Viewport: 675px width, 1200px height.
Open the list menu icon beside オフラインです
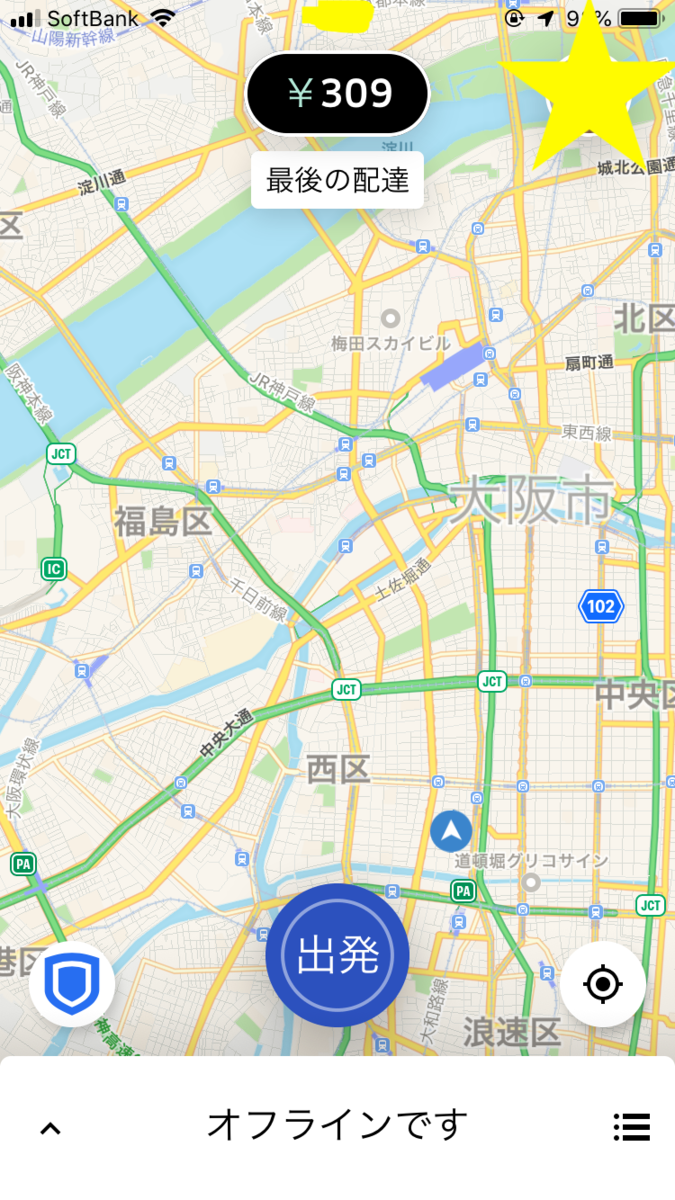pos(631,1127)
